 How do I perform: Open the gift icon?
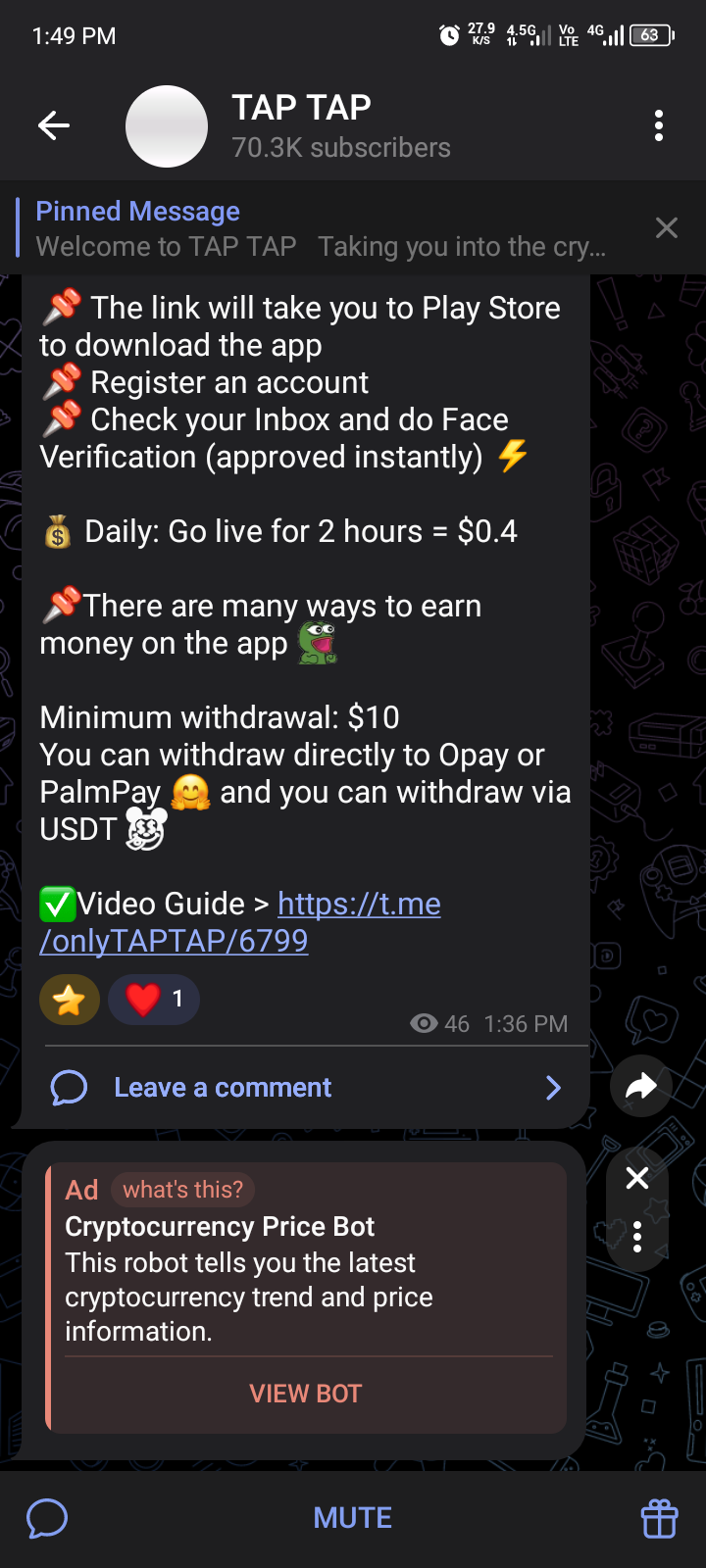[659, 1519]
